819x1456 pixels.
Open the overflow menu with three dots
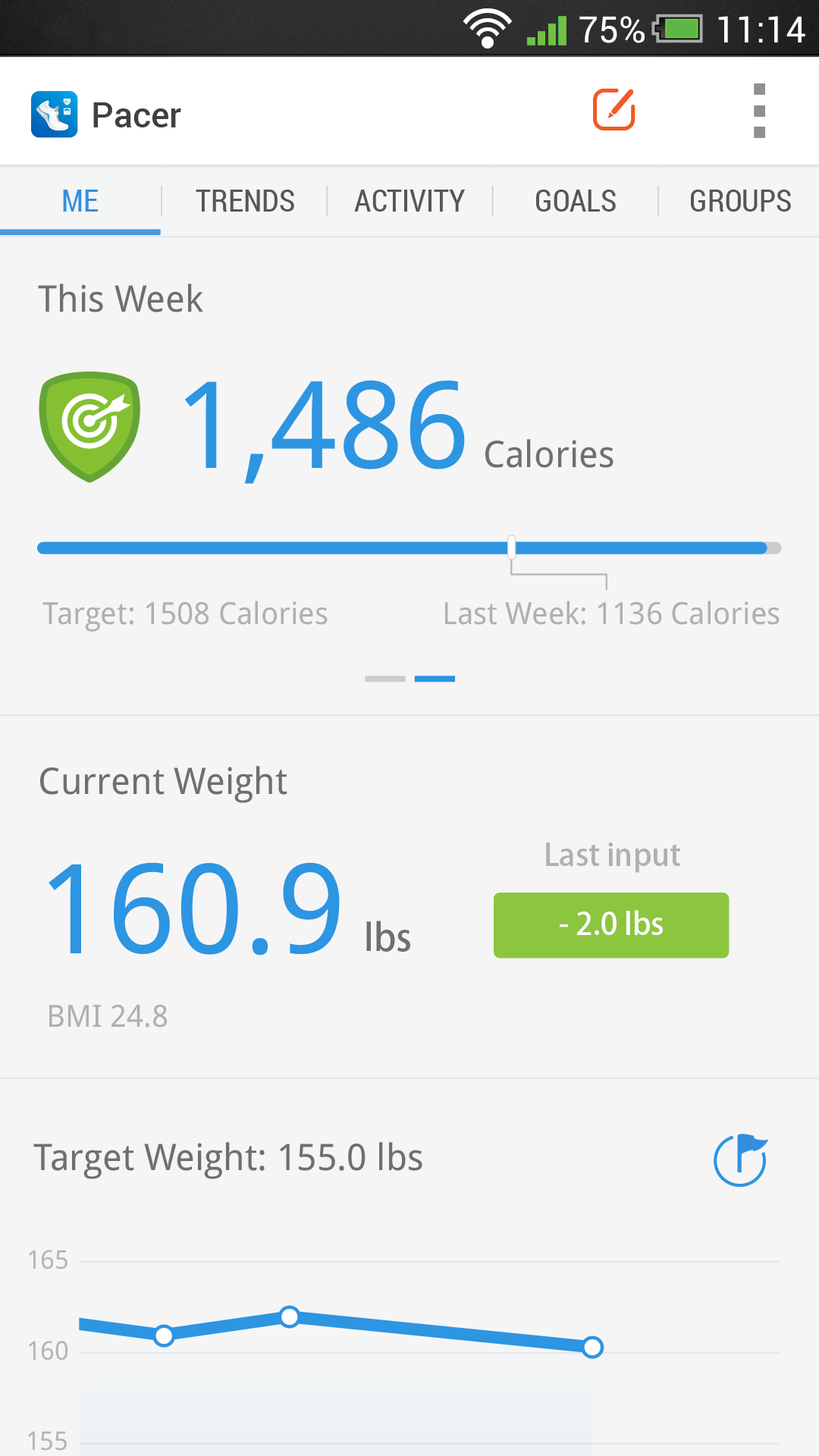(x=761, y=111)
